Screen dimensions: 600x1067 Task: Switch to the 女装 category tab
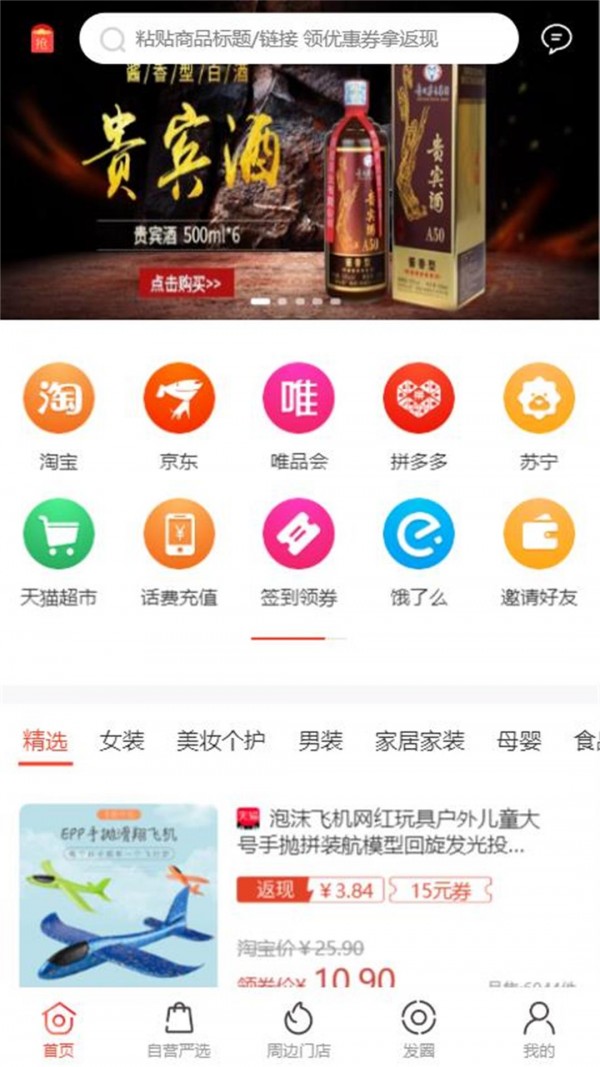click(122, 741)
